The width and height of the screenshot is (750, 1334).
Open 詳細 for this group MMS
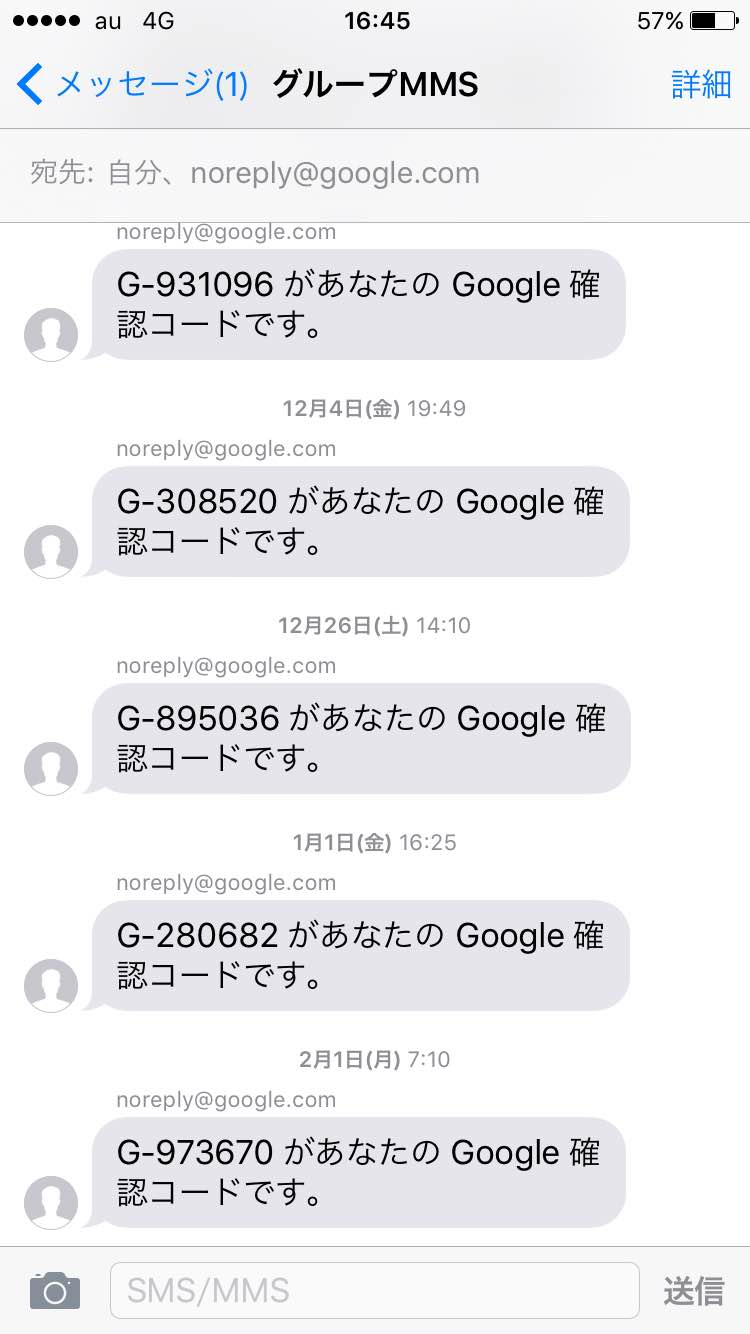pos(701,85)
